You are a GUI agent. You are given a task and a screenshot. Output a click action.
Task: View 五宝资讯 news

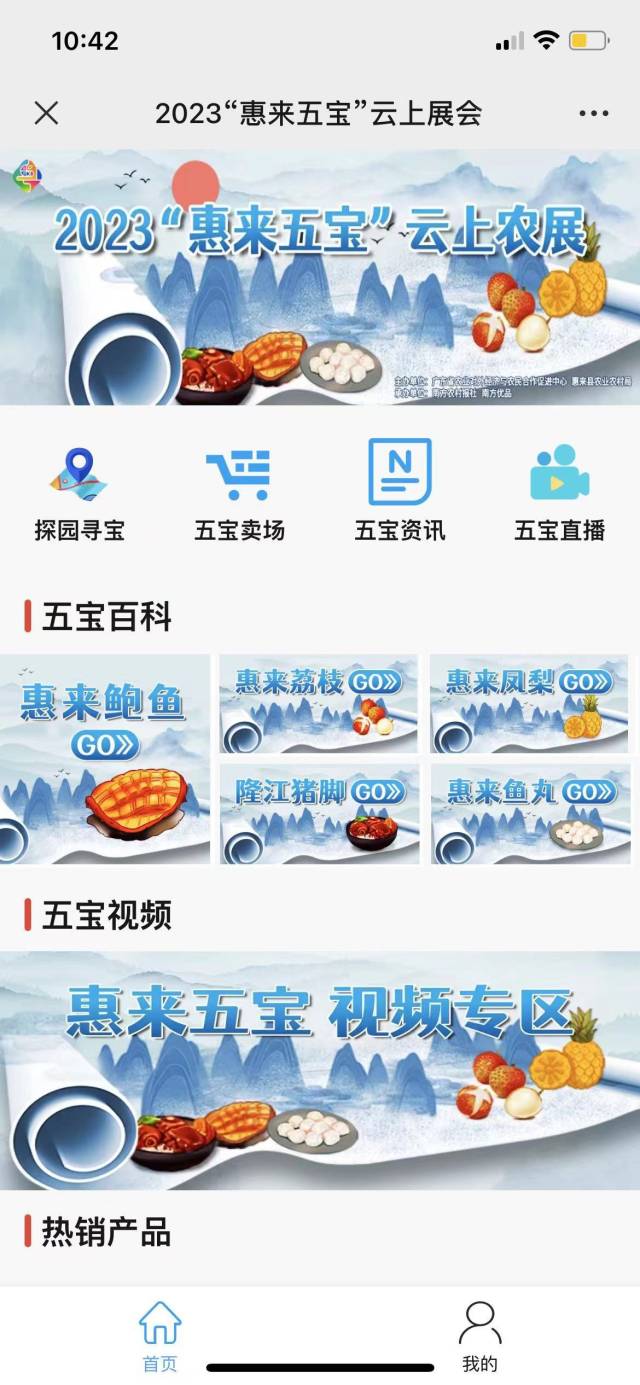tap(399, 490)
